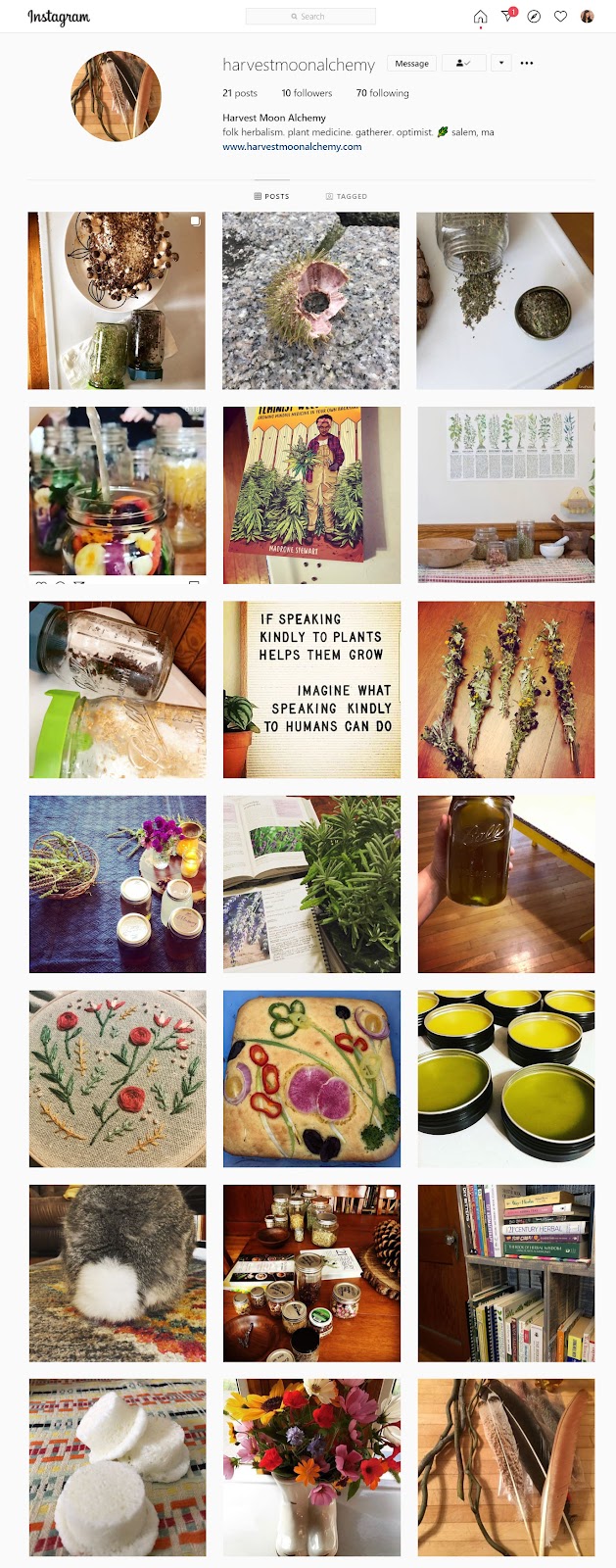This screenshot has width=616, height=1568.
Task: View the 70 following list
Action: [x=382, y=93]
